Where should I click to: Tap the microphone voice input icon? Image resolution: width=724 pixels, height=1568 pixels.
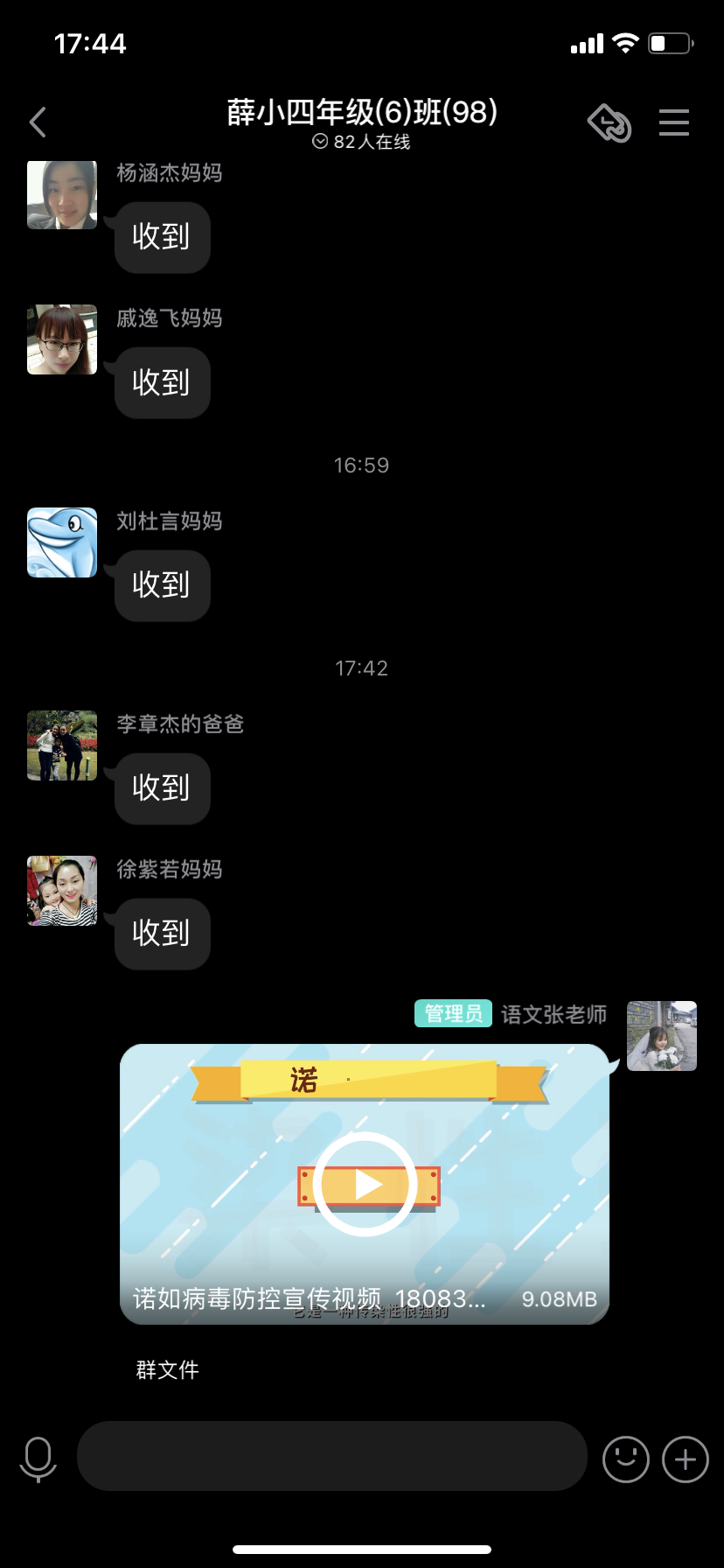point(38,1459)
